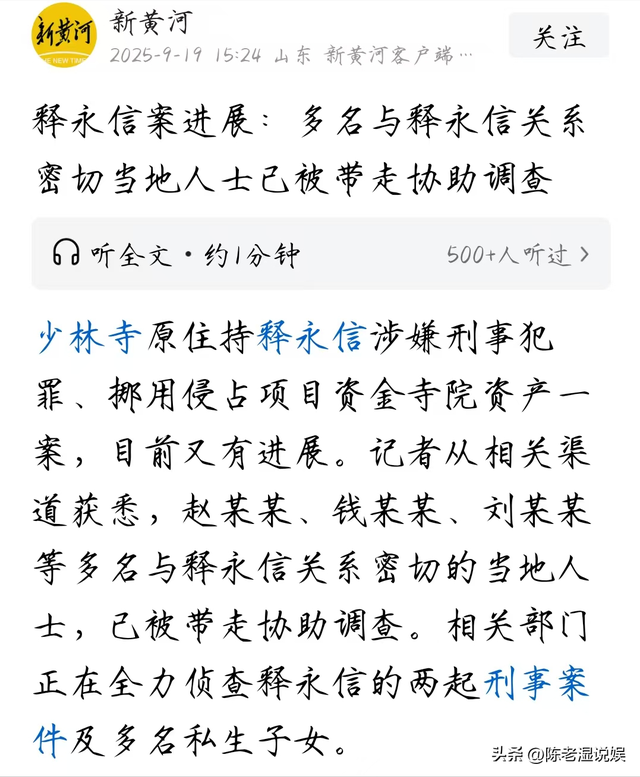Follow the 新黄河 account
This screenshot has height=777, width=640.
[558, 37]
